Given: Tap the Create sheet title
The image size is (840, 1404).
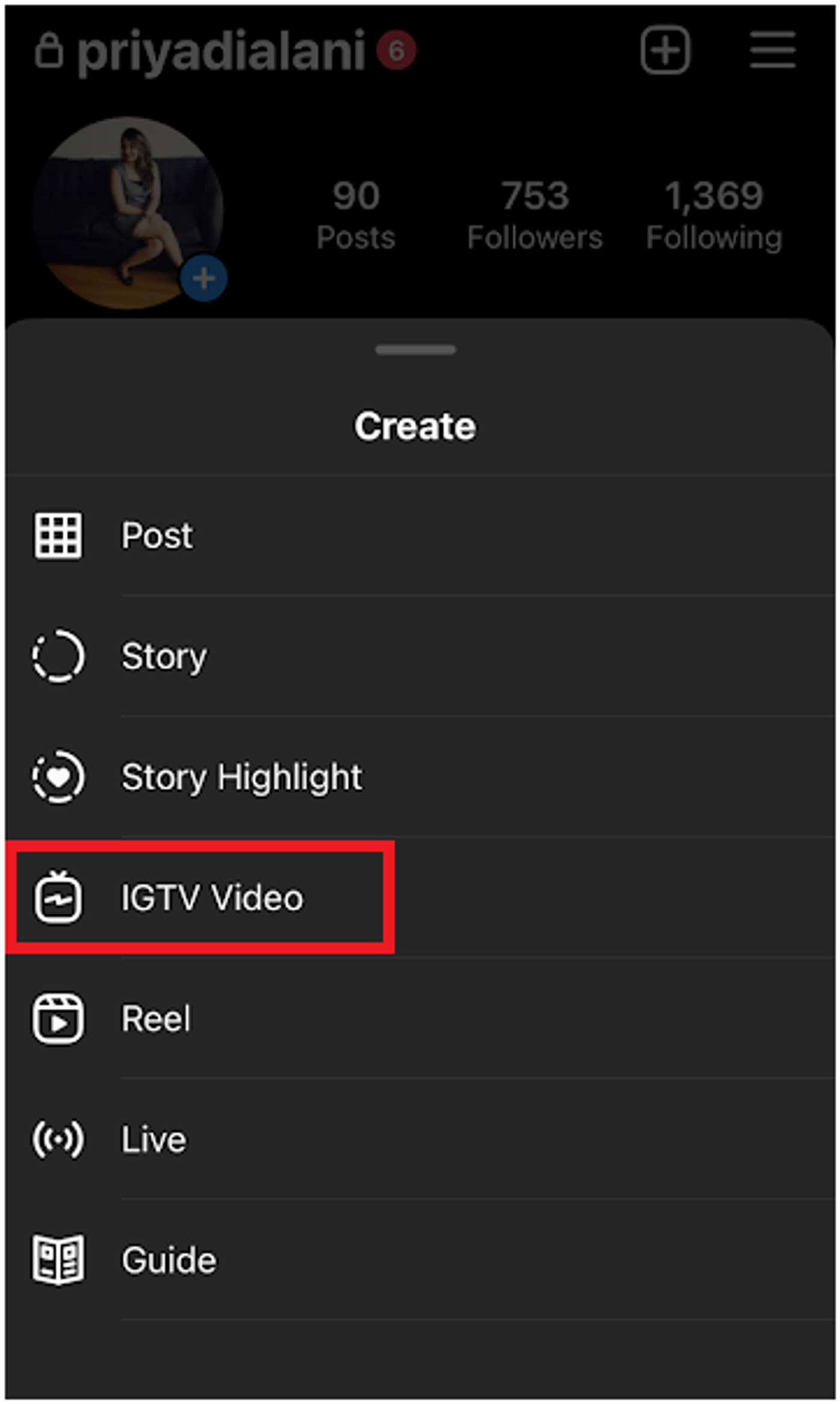Looking at the screenshot, I should pyautogui.click(x=415, y=425).
